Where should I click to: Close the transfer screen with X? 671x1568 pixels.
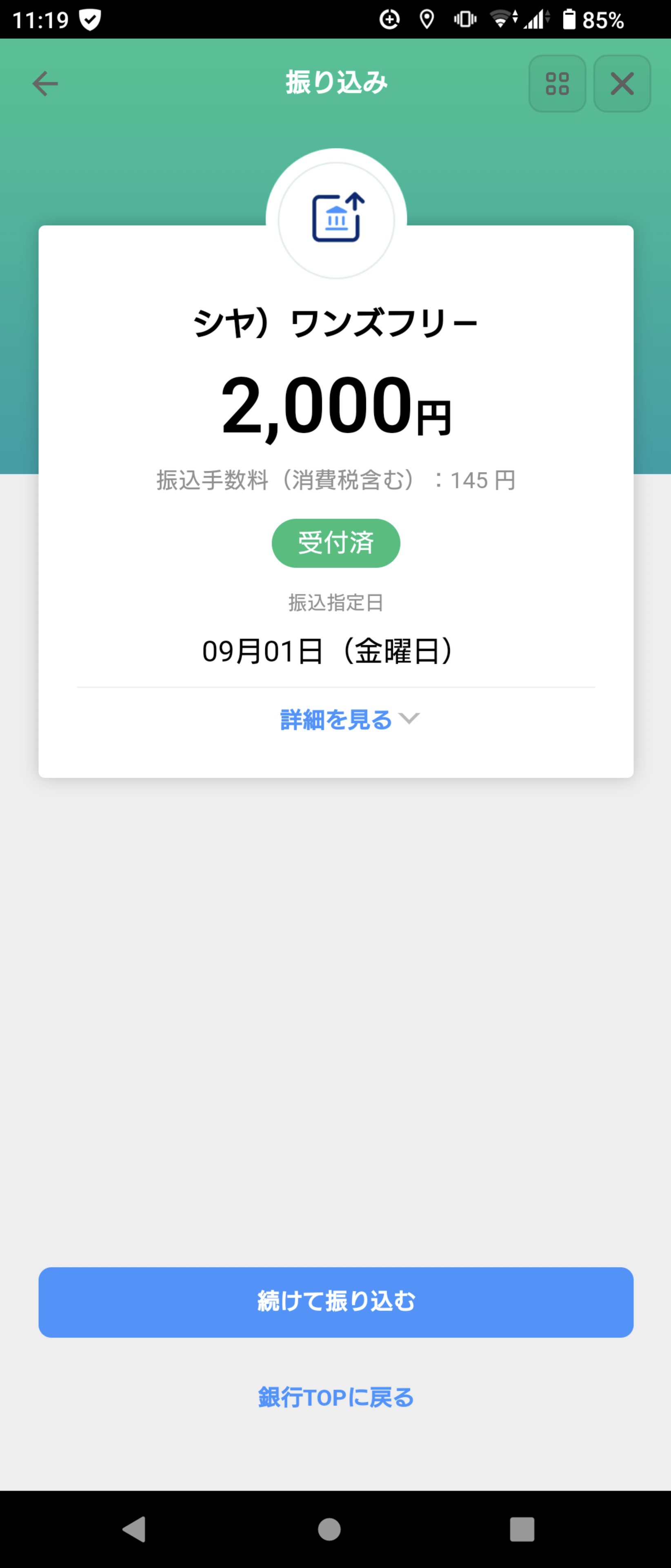pos(622,83)
